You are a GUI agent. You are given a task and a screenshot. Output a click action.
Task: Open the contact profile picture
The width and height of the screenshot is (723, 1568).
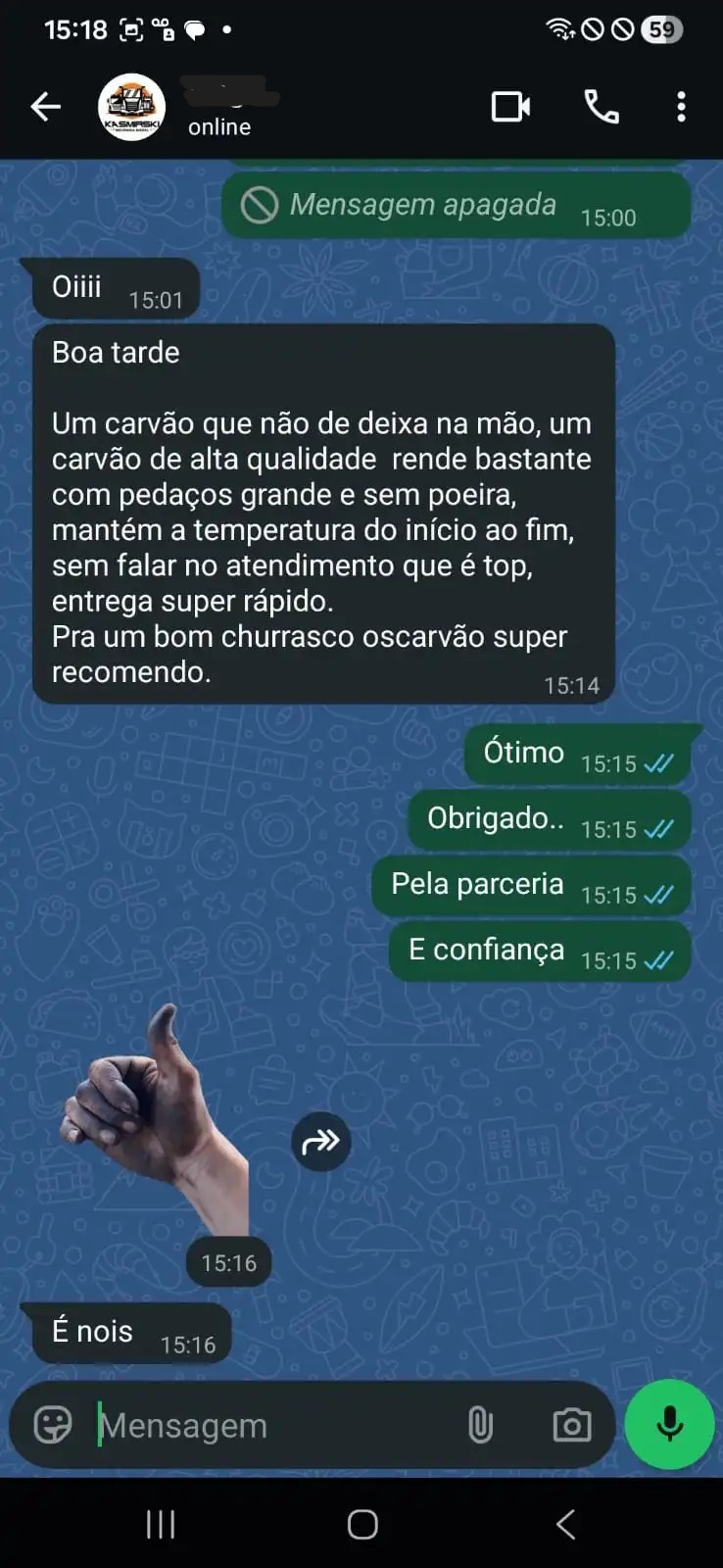click(131, 106)
